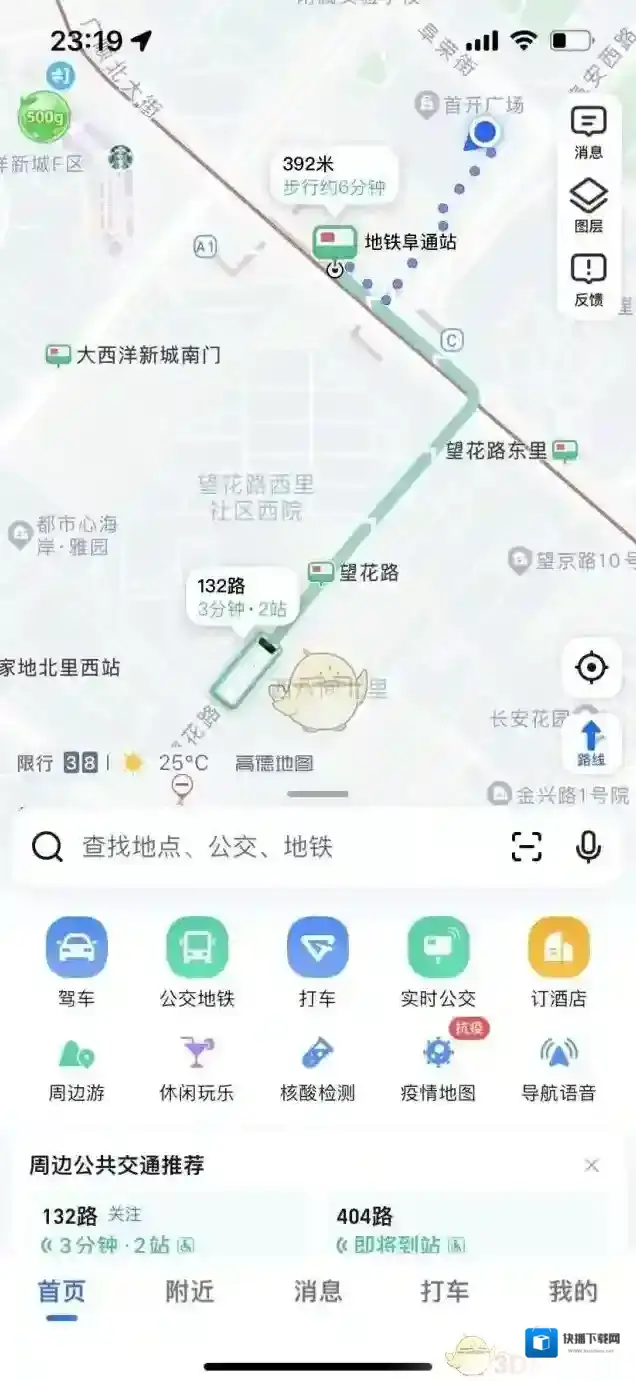This screenshot has height=1381, width=636.
Task: Open 公交地铁 public transit
Action: 197,962
